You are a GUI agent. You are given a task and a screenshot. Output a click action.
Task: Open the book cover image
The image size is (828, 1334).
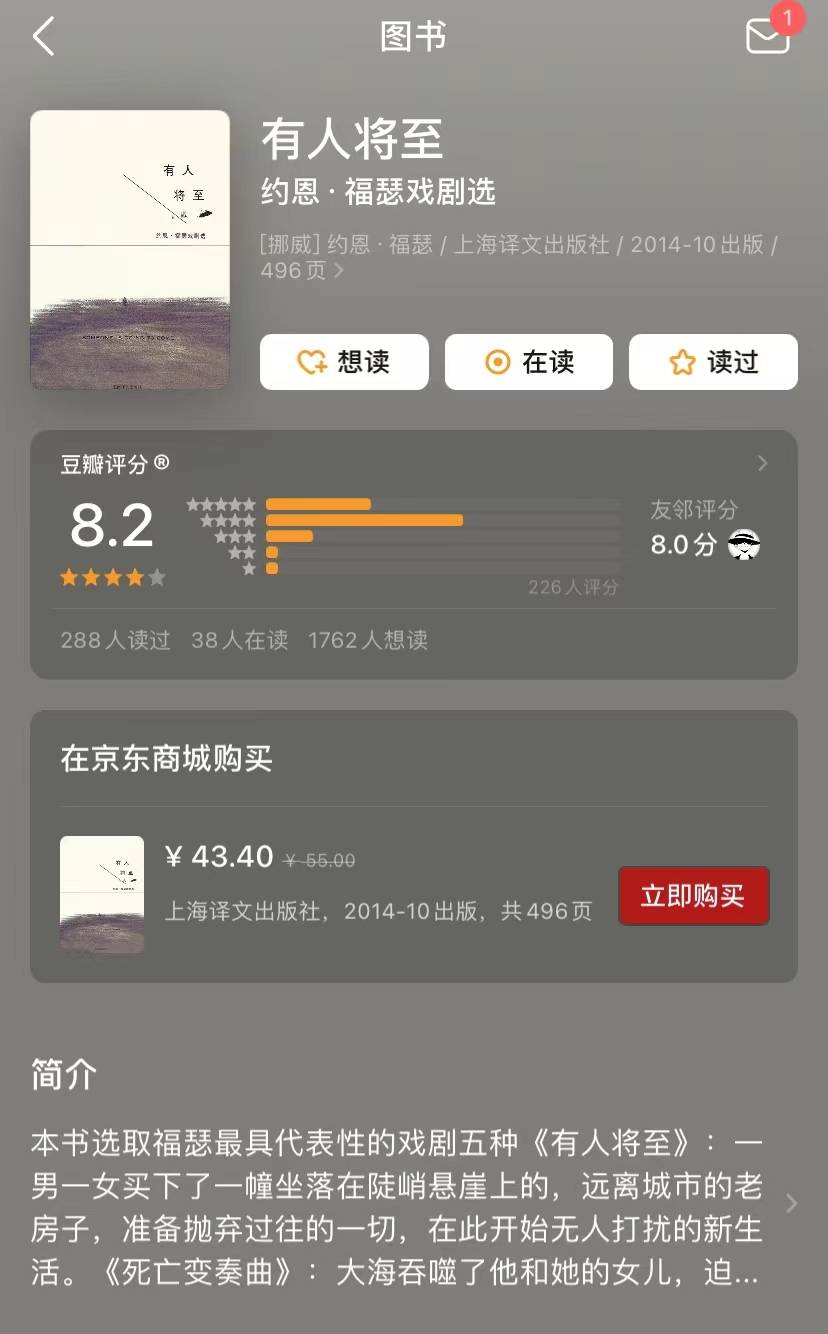[x=130, y=249]
